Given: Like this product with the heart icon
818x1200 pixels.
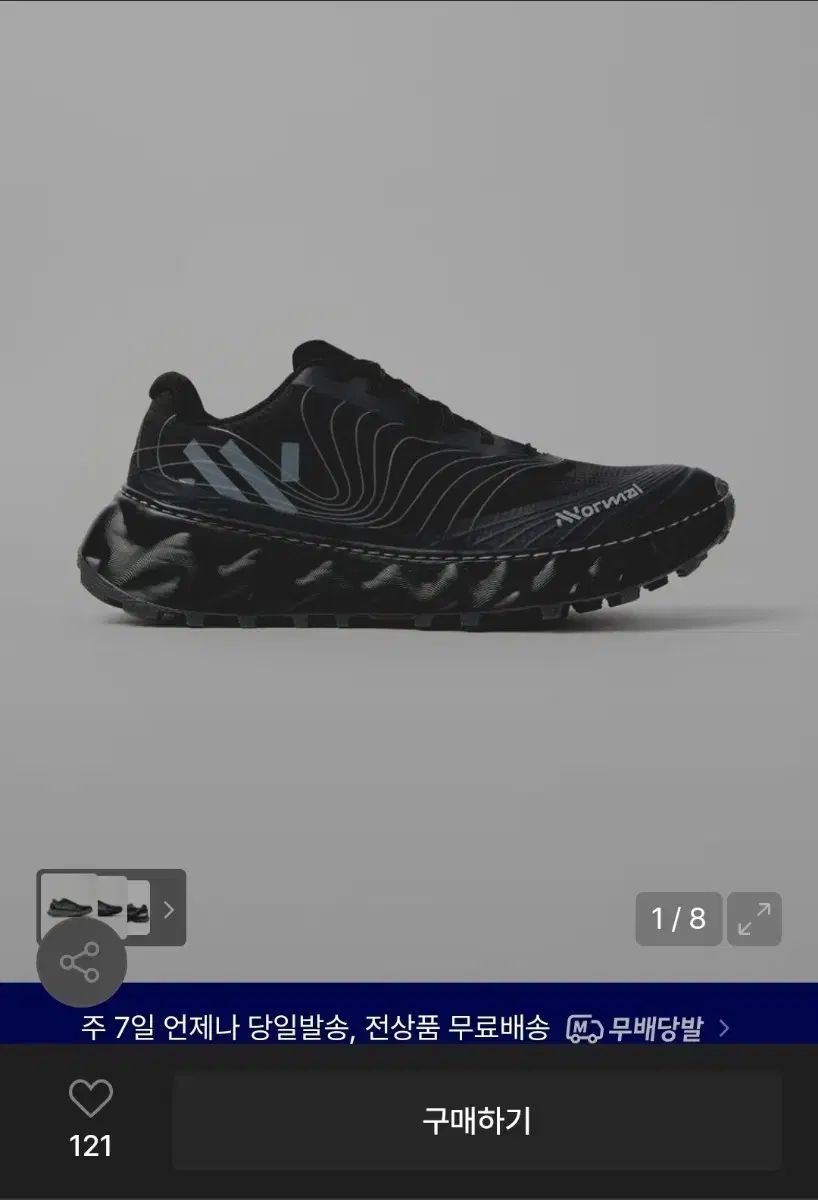Looking at the screenshot, I should (x=90, y=1100).
